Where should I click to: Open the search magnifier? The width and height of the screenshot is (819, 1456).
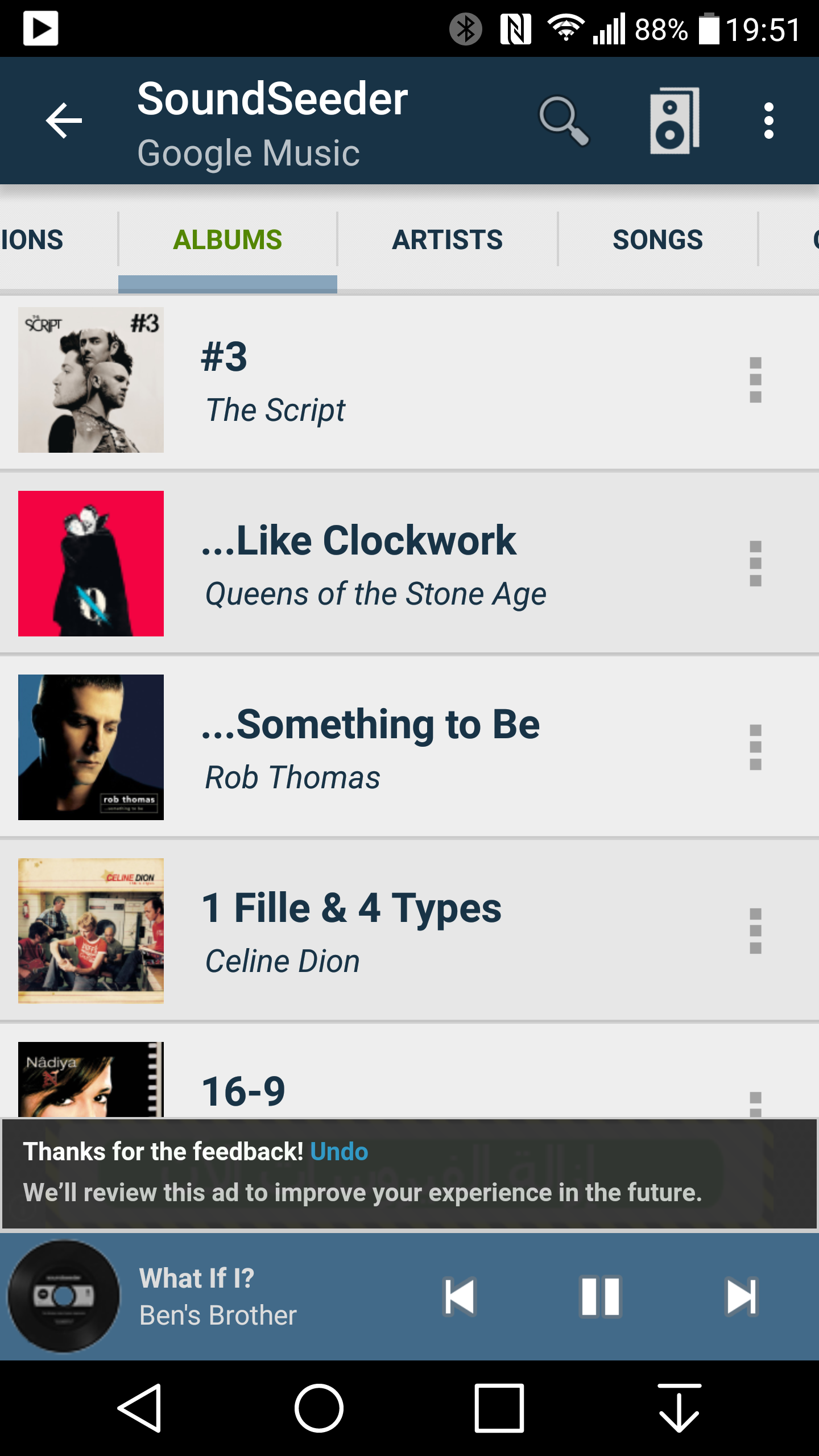click(563, 121)
